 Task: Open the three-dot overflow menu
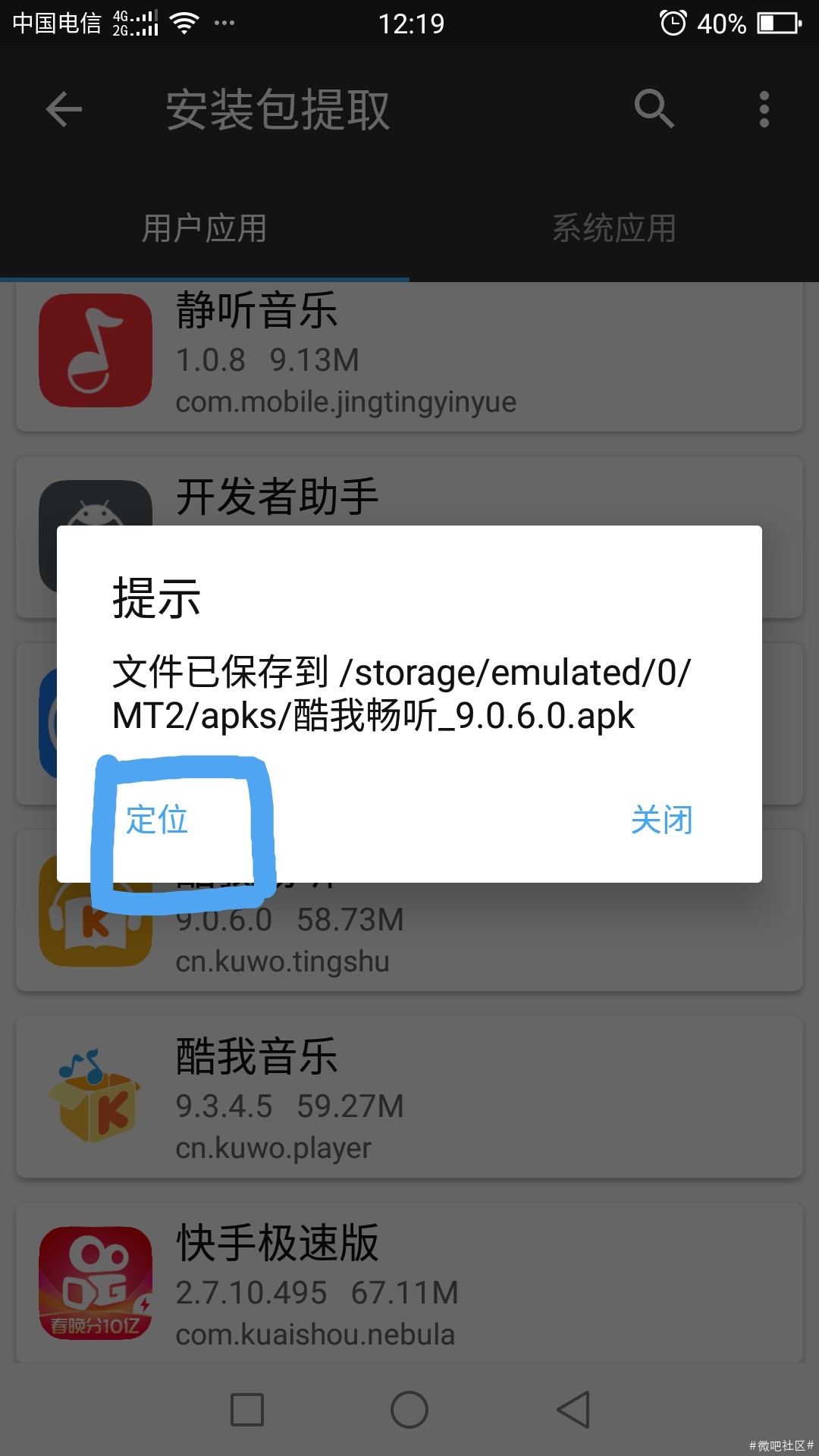[764, 110]
